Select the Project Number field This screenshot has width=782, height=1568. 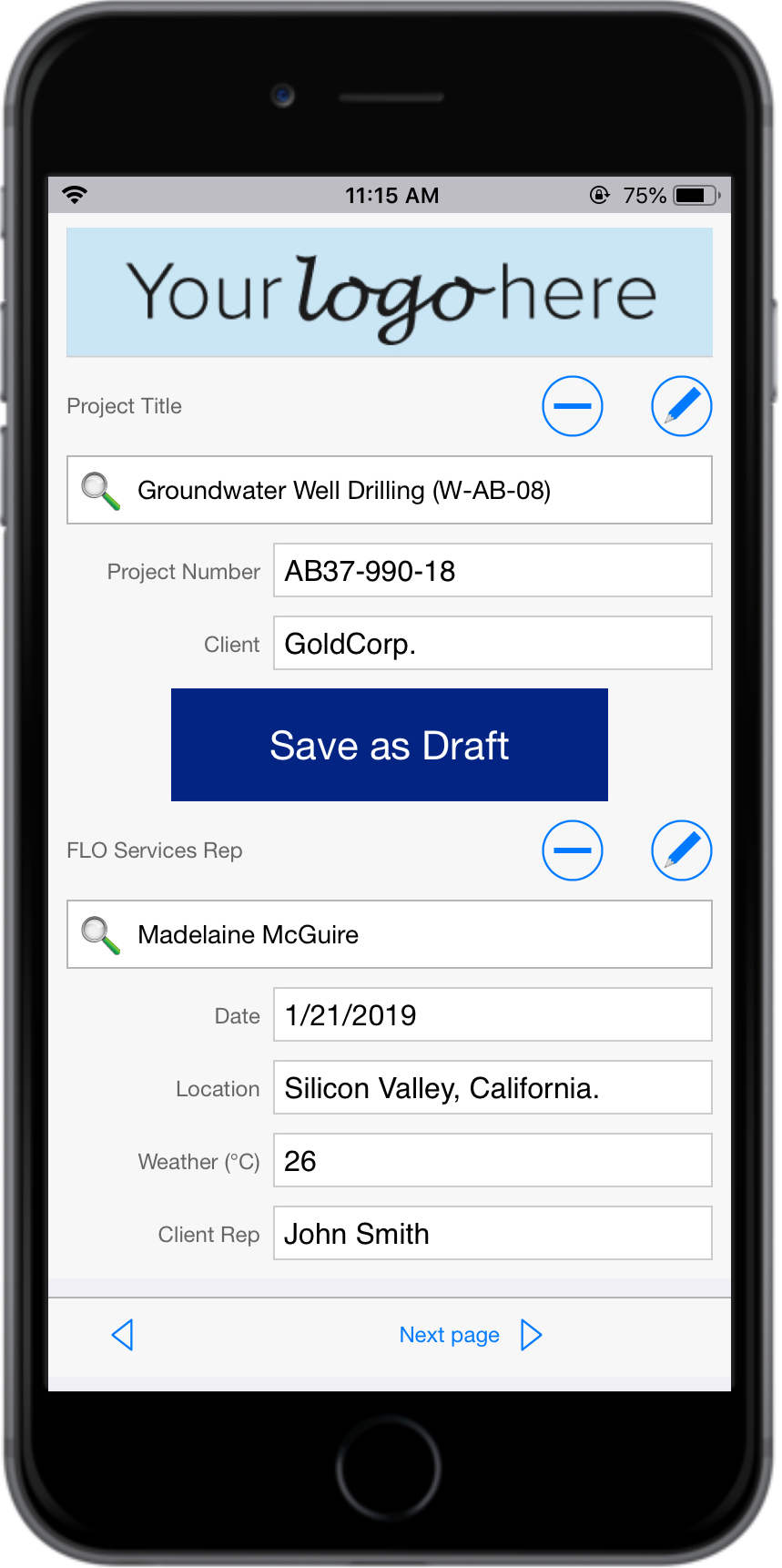493,571
